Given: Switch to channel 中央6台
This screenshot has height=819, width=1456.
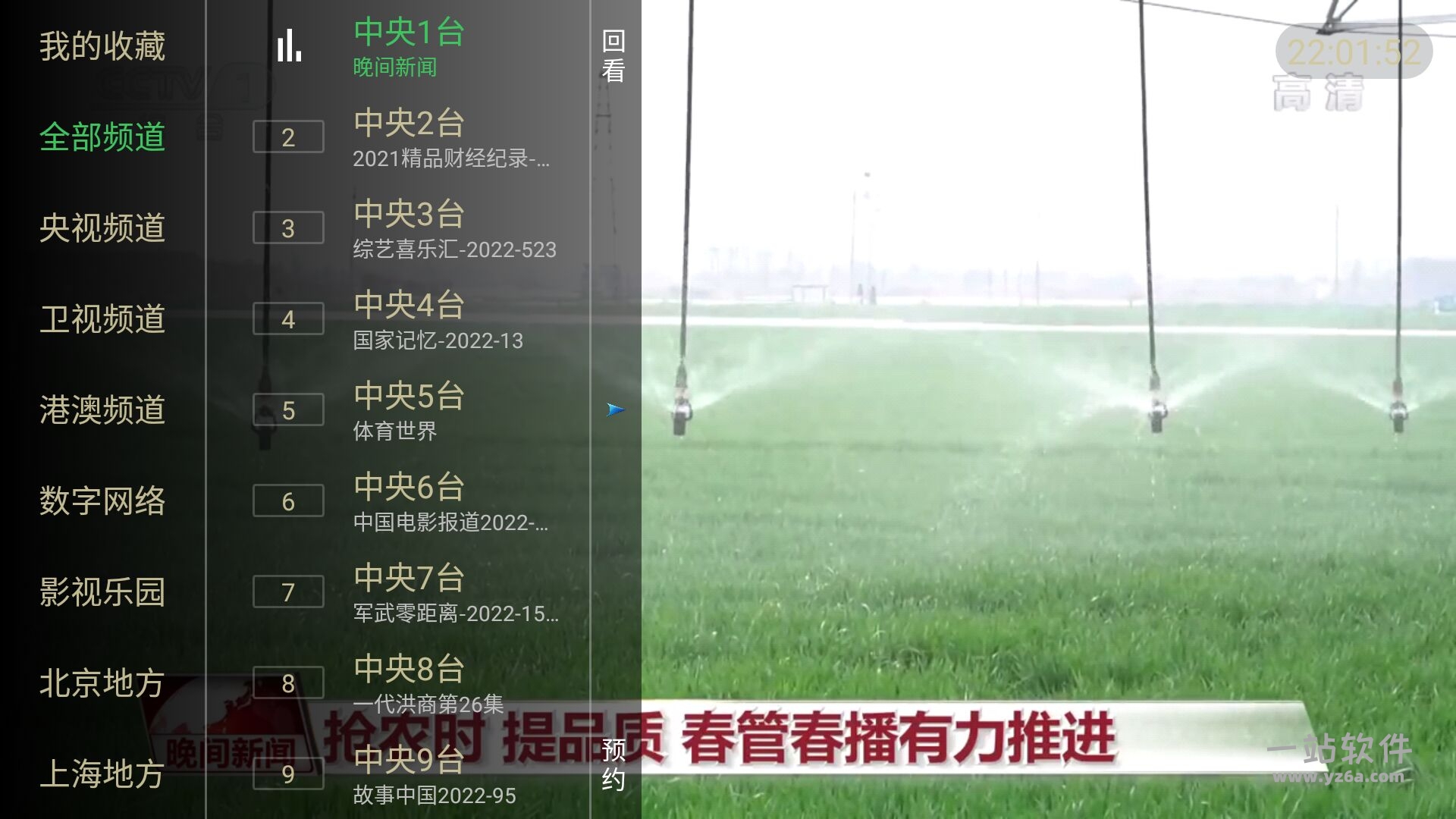Looking at the screenshot, I should [409, 502].
